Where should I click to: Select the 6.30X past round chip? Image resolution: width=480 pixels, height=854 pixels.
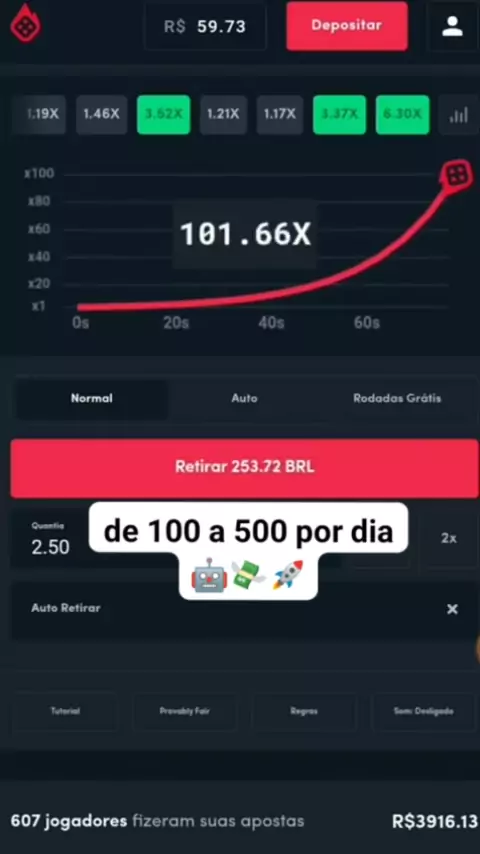(403, 114)
